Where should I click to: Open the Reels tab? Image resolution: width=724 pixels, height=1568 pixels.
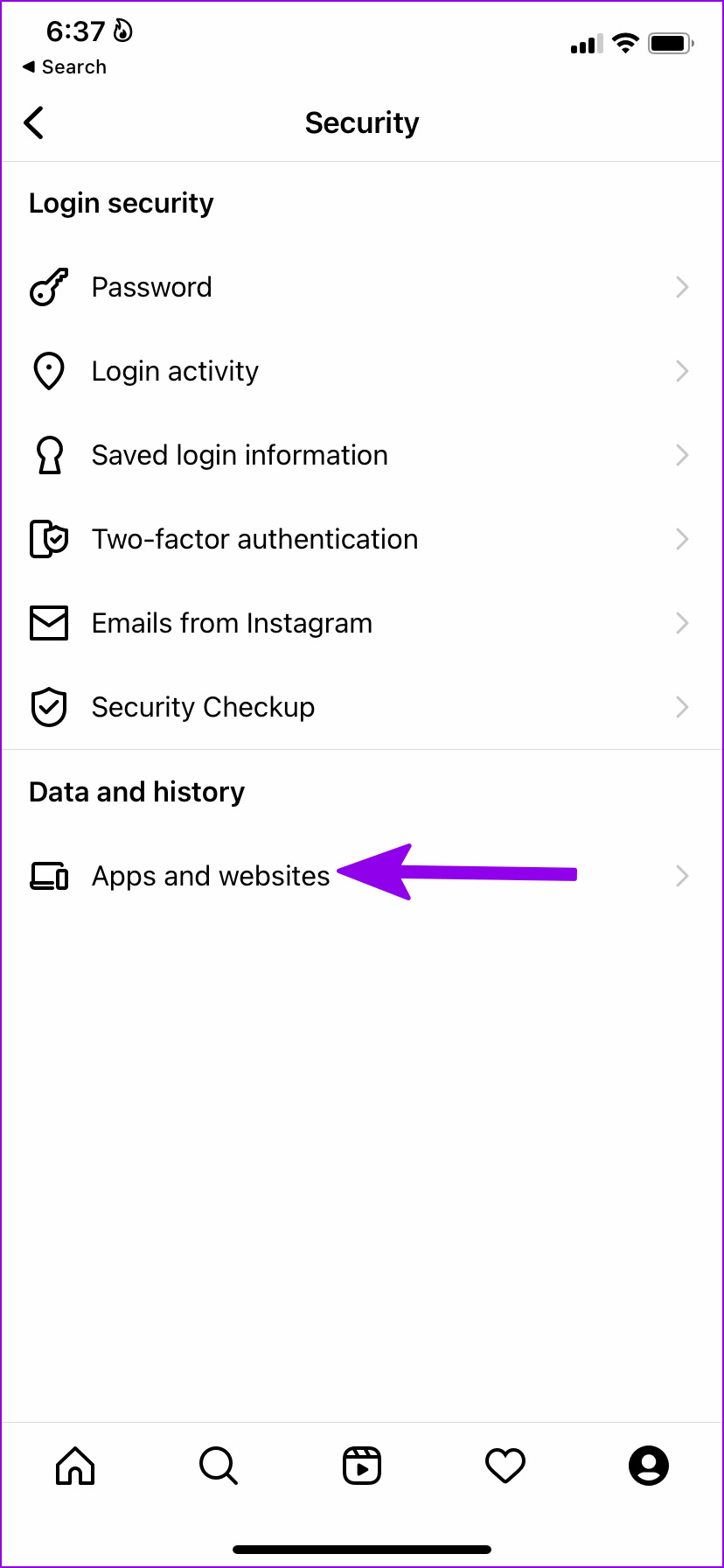[362, 1466]
